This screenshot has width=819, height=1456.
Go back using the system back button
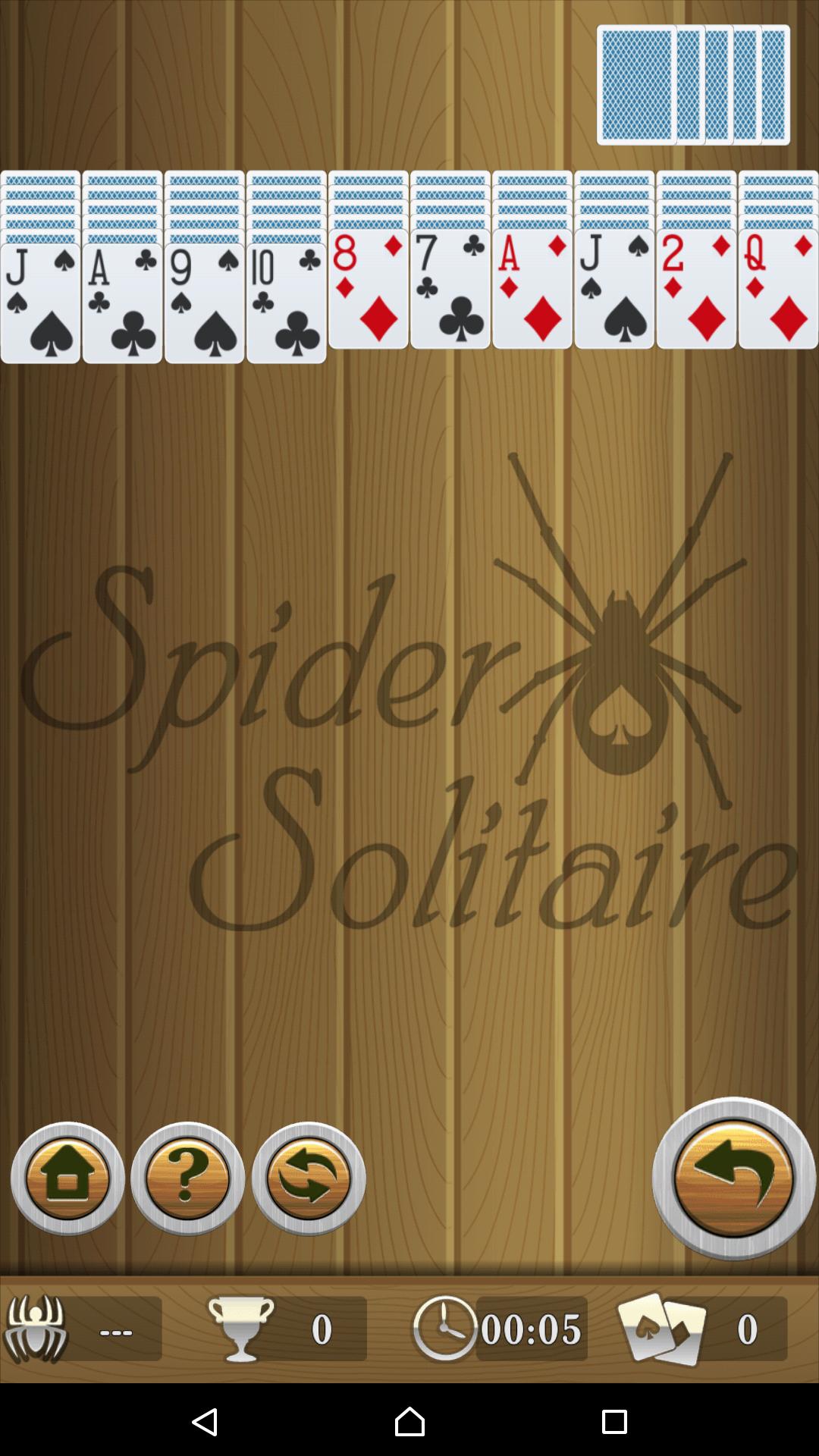[205, 1421]
